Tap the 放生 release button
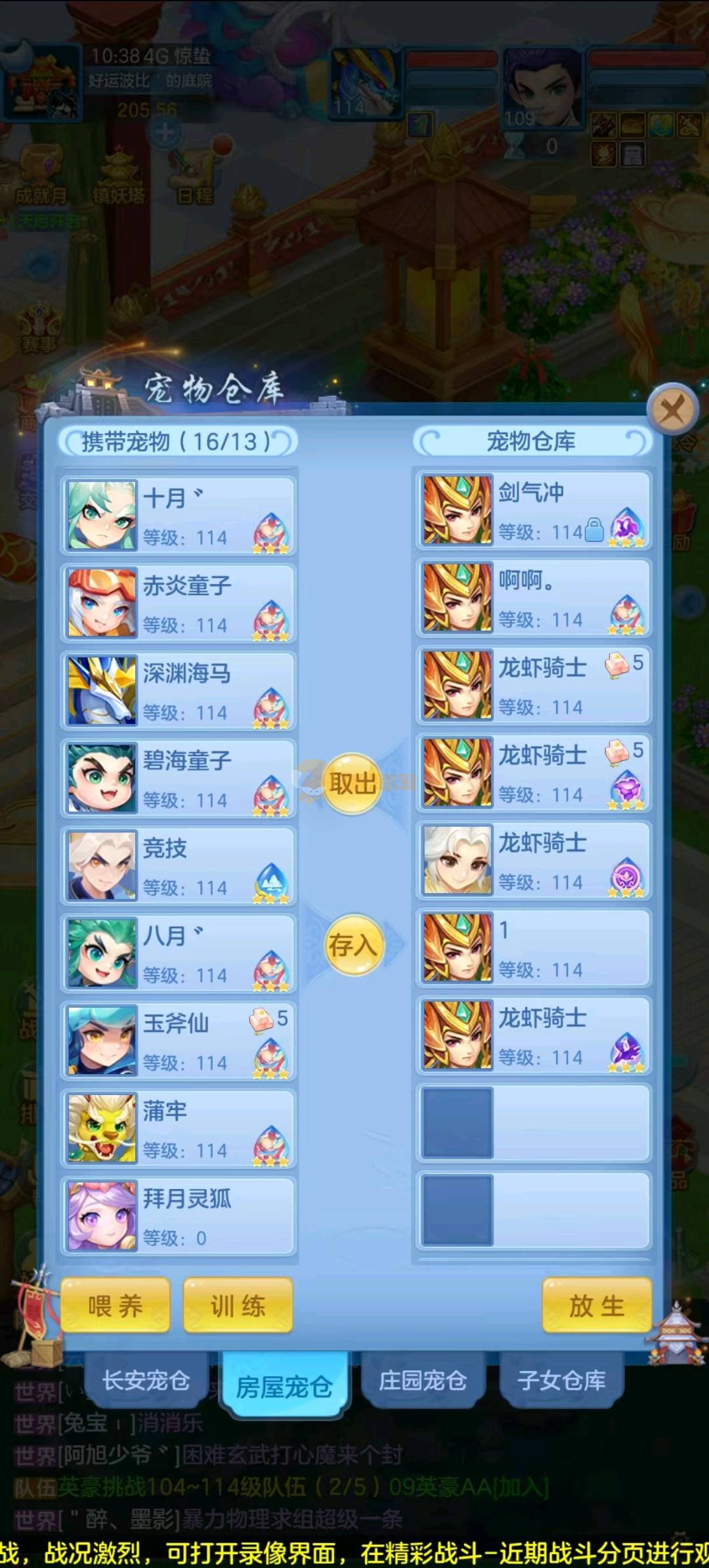The height and width of the screenshot is (1568, 709). point(596,1305)
